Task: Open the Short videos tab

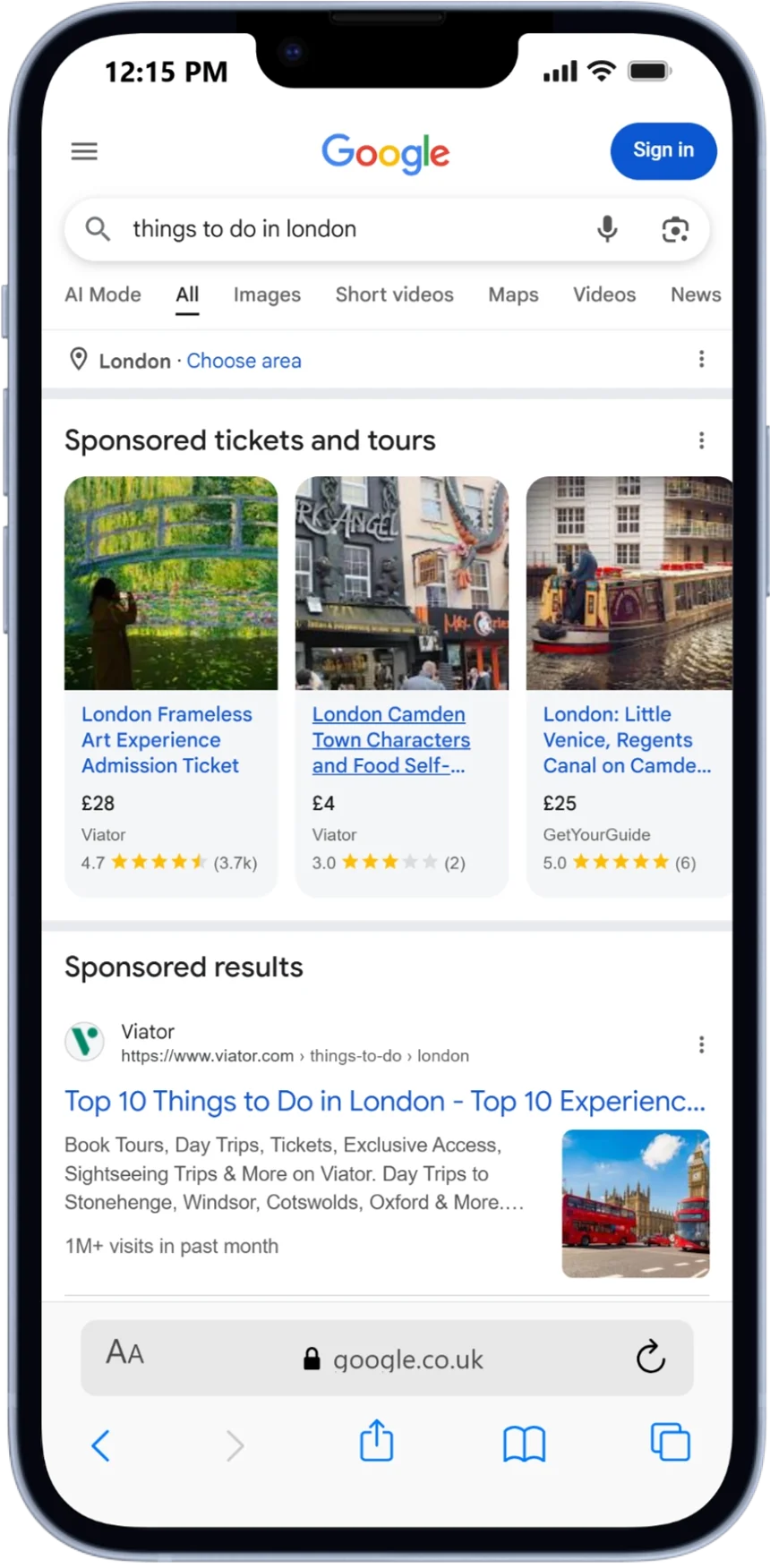Action: click(394, 294)
